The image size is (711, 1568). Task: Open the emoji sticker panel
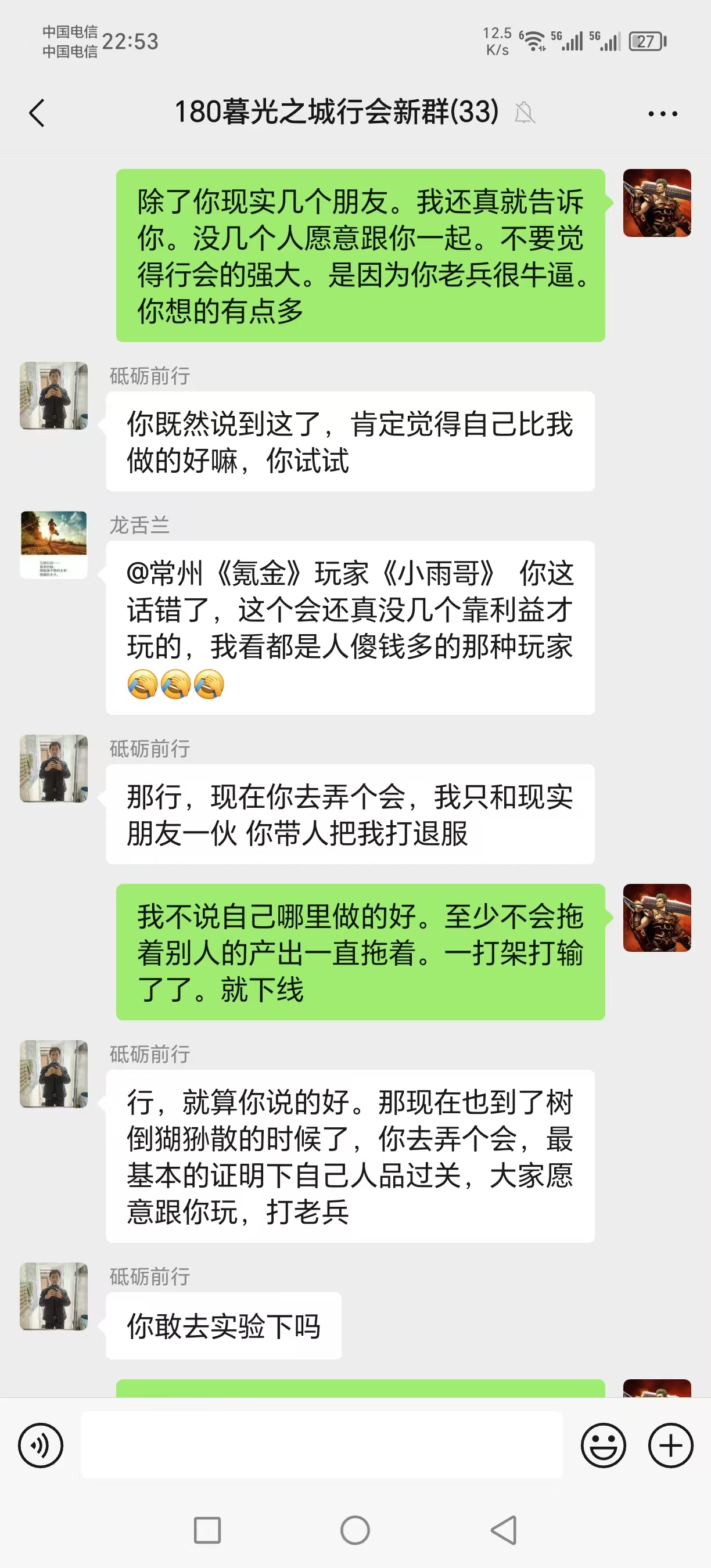click(x=602, y=1445)
